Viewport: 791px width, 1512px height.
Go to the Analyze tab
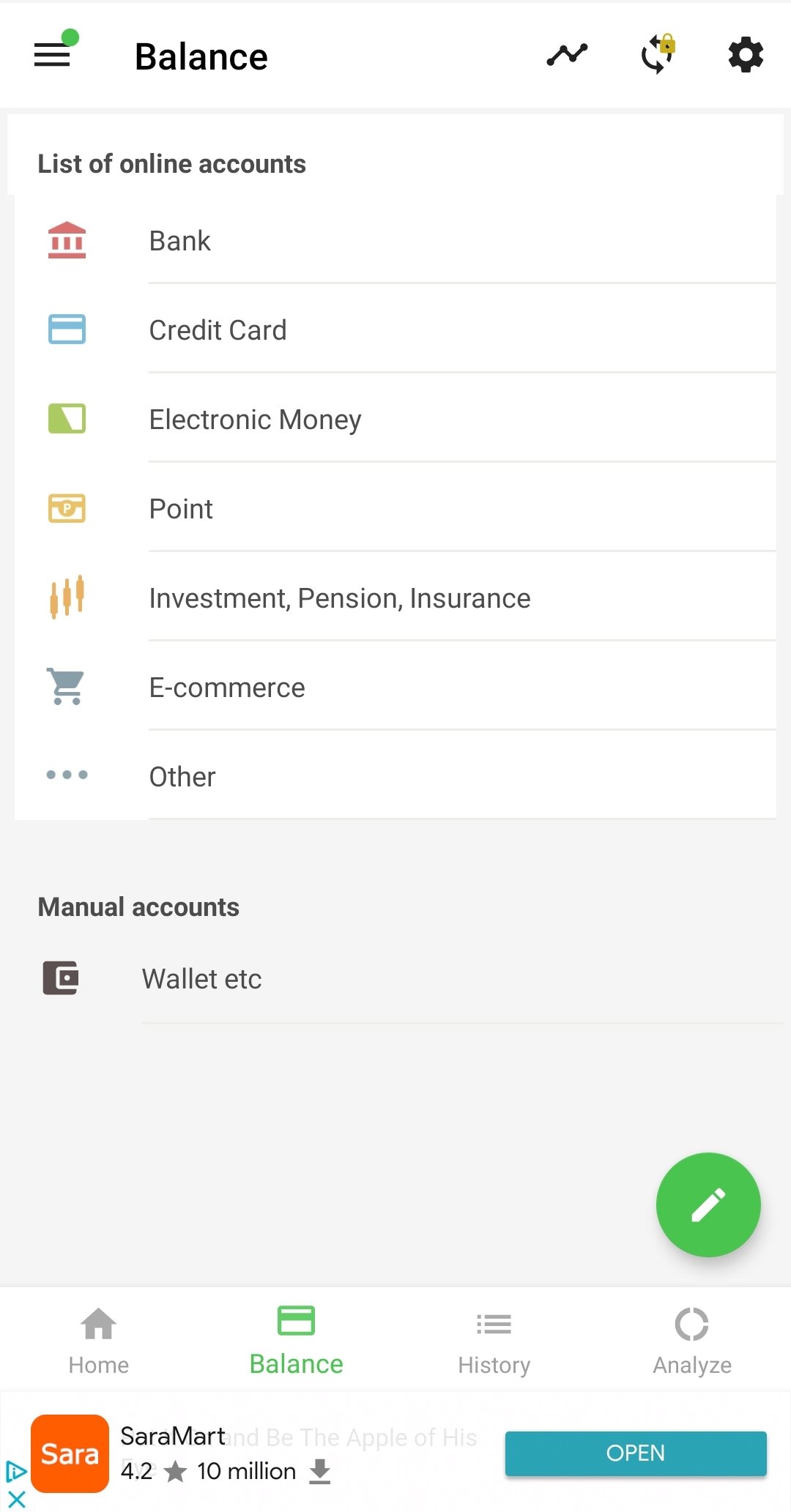[692, 1340]
